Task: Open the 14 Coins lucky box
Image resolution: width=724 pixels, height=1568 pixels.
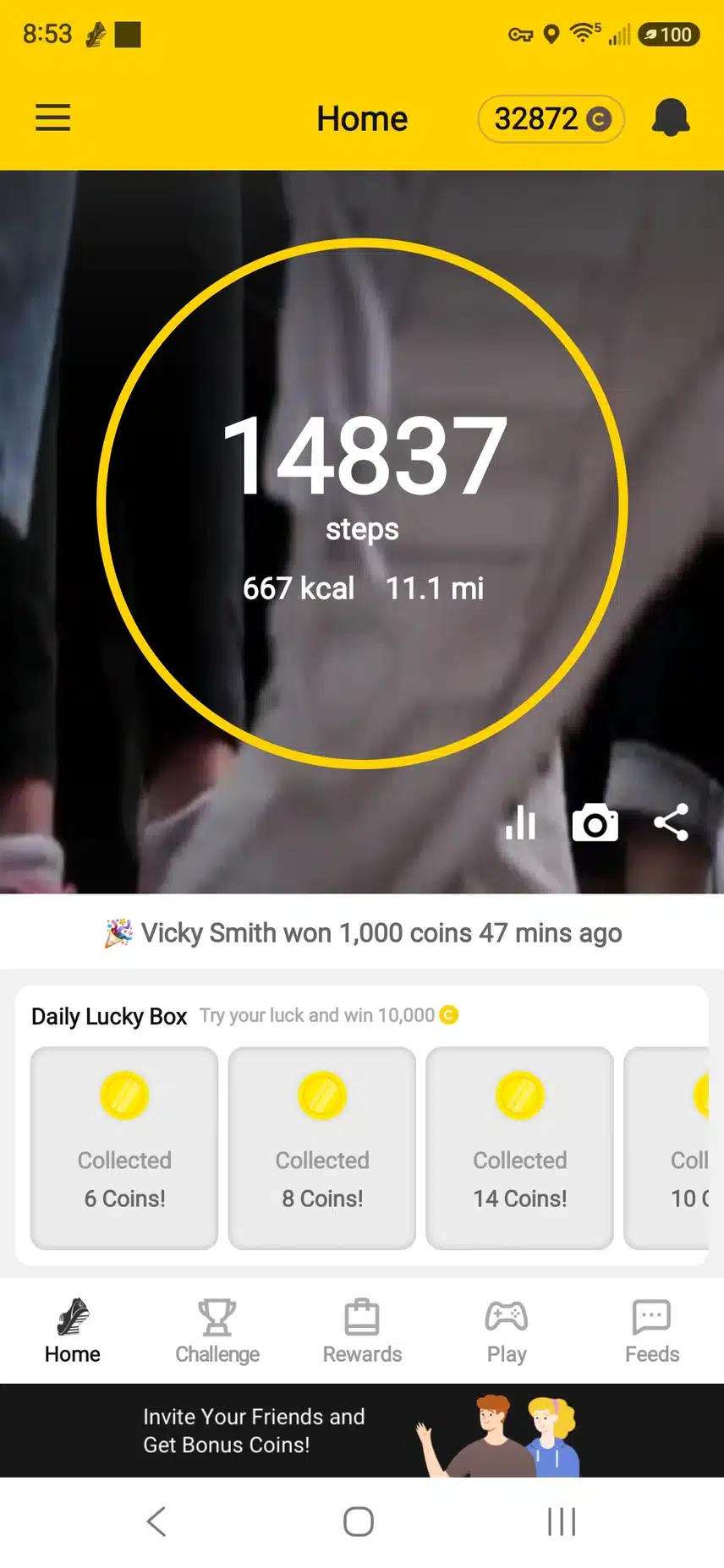Action: (520, 1148)
